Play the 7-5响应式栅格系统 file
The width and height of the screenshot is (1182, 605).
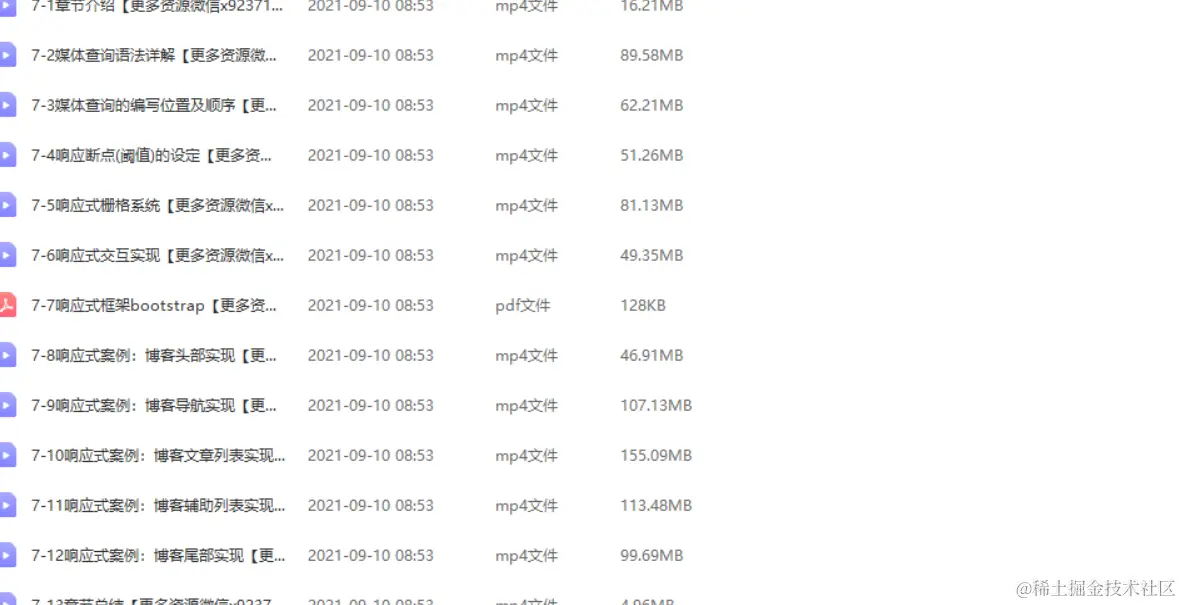tap(157, 205)
